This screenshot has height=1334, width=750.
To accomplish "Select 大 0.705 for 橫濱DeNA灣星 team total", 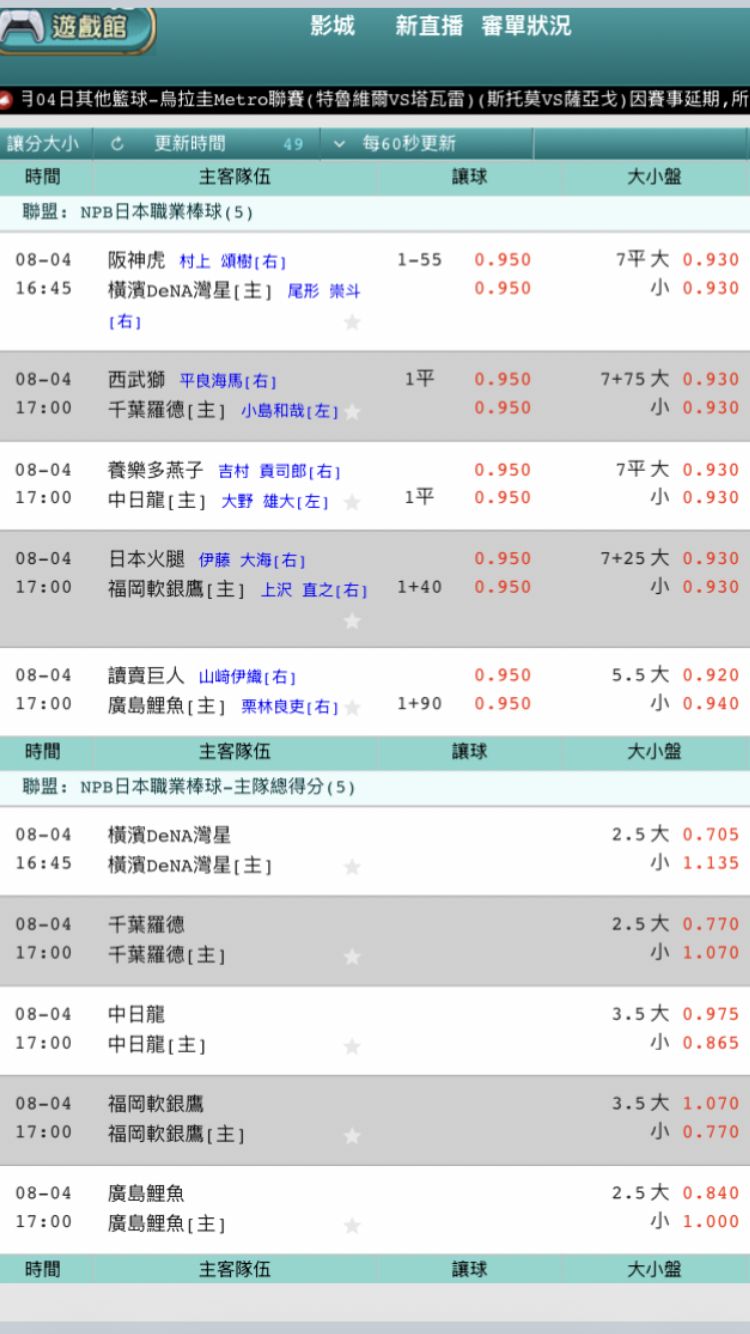I will pyautogui.click(x=711, y=835).
